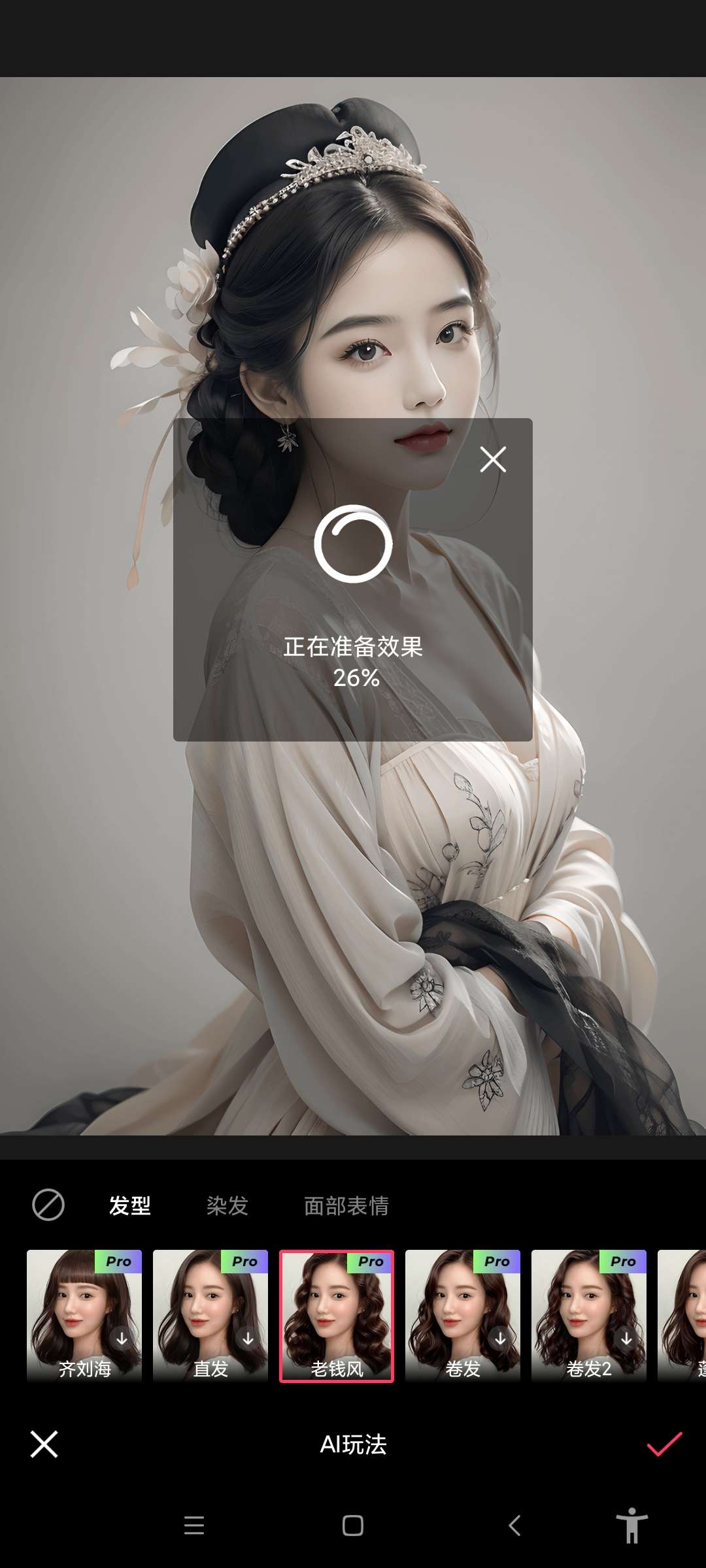Select the 老钱风 hairstyle
The height and width of the screenshot is (1568, 706).
point(337,1315)
